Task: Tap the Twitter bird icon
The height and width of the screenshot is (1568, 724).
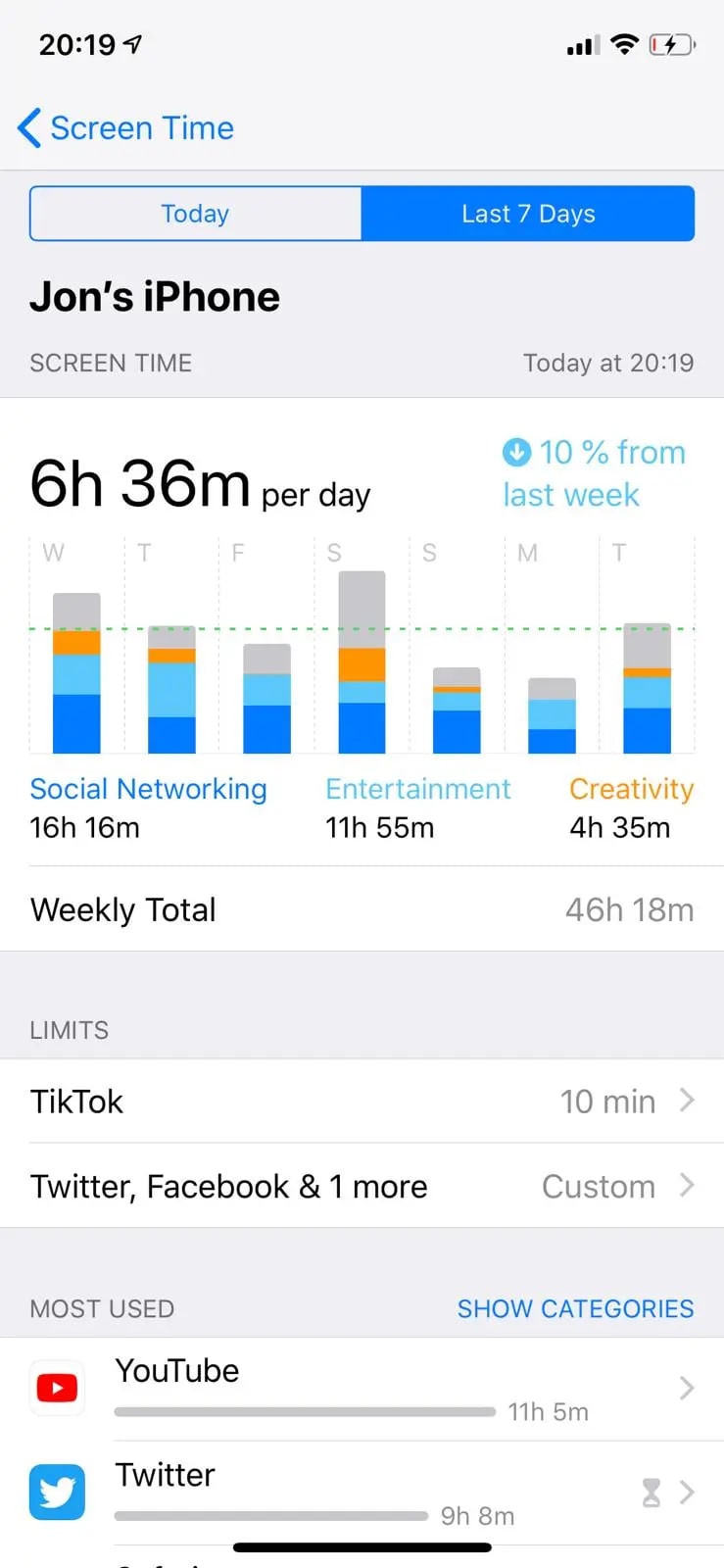Action: 56,1491
